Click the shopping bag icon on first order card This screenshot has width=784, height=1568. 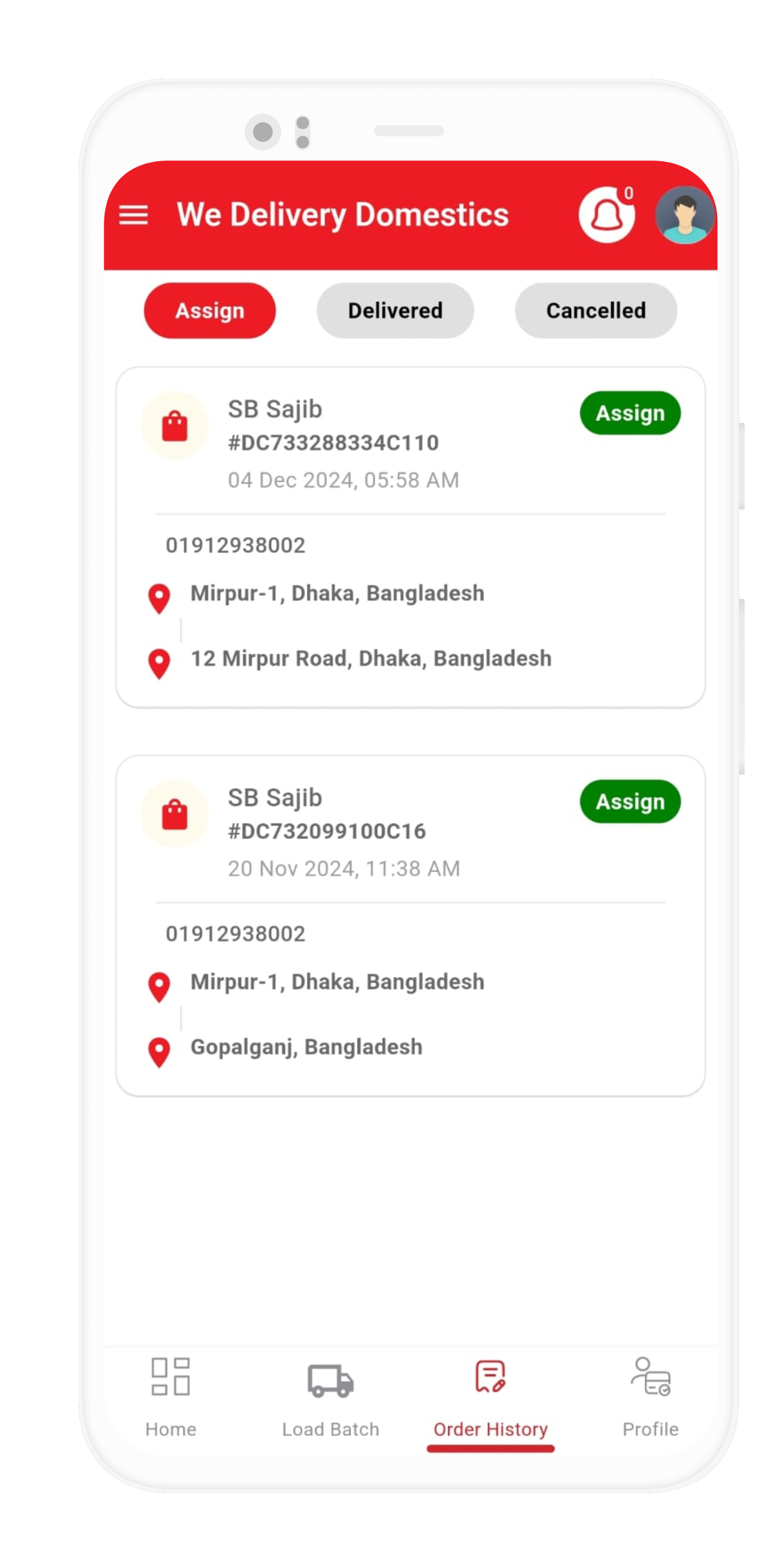pos(174,425)
